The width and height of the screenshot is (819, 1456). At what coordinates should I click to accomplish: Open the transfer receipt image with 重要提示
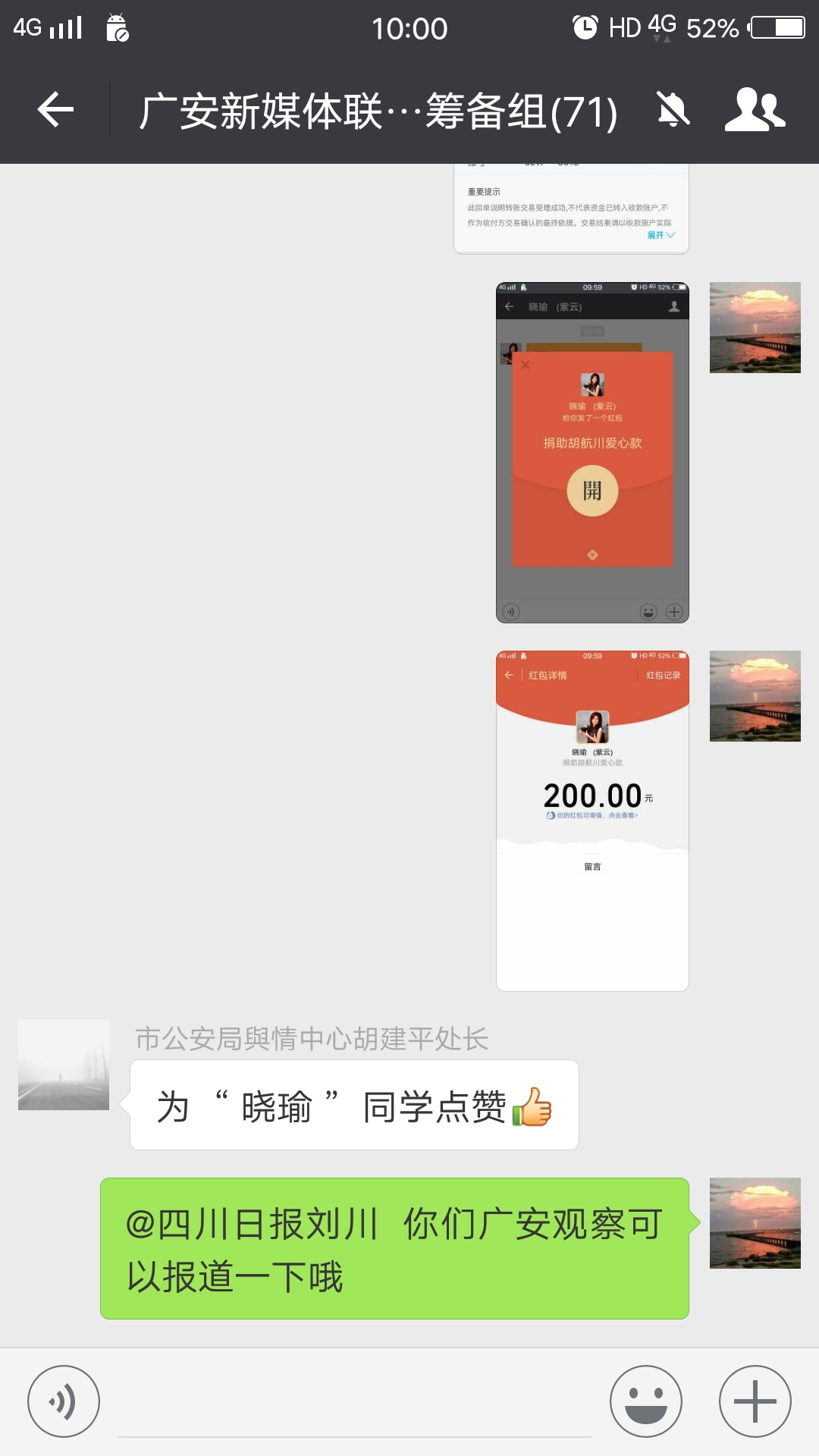click(x=571, y=210)
